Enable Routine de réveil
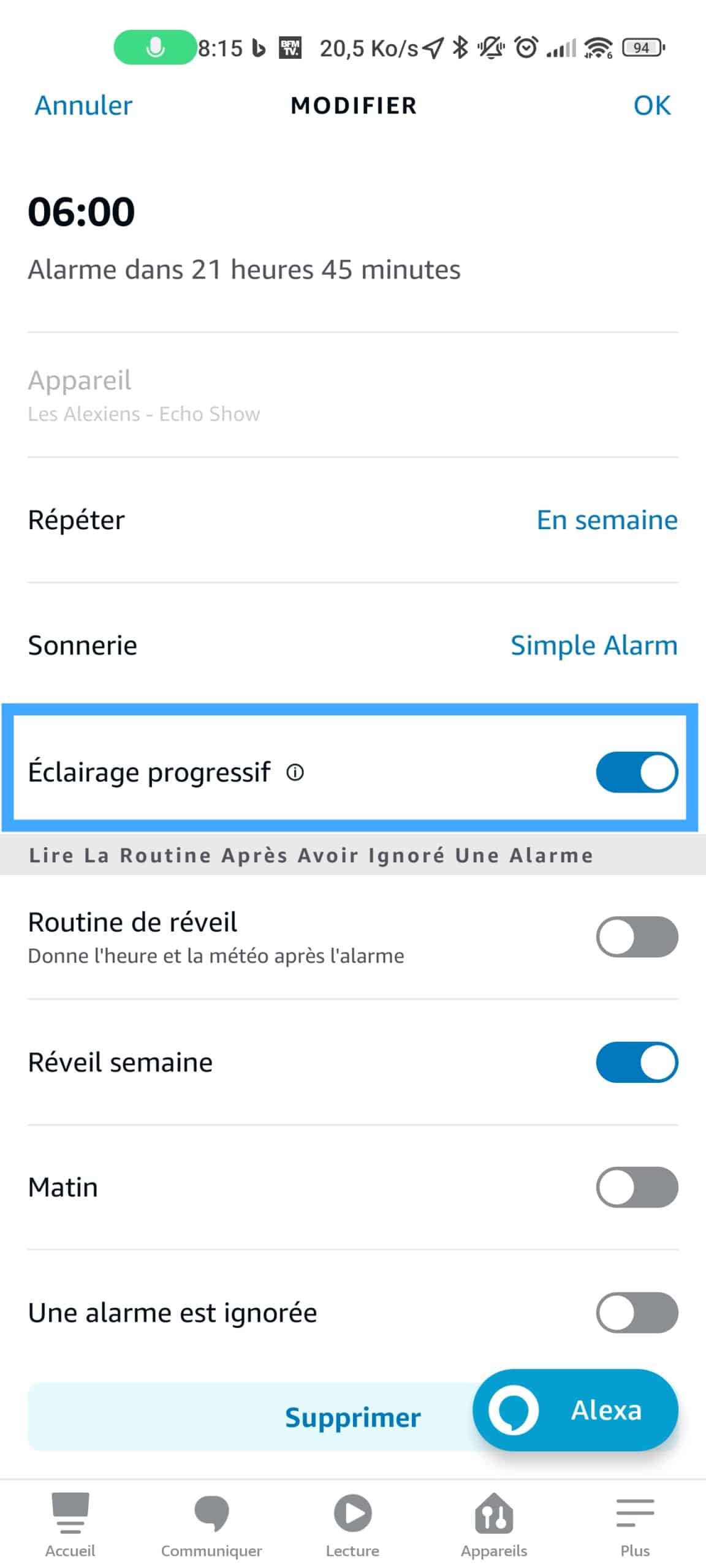The width and height of the screenshot is (706, 1568). point(637,937)
